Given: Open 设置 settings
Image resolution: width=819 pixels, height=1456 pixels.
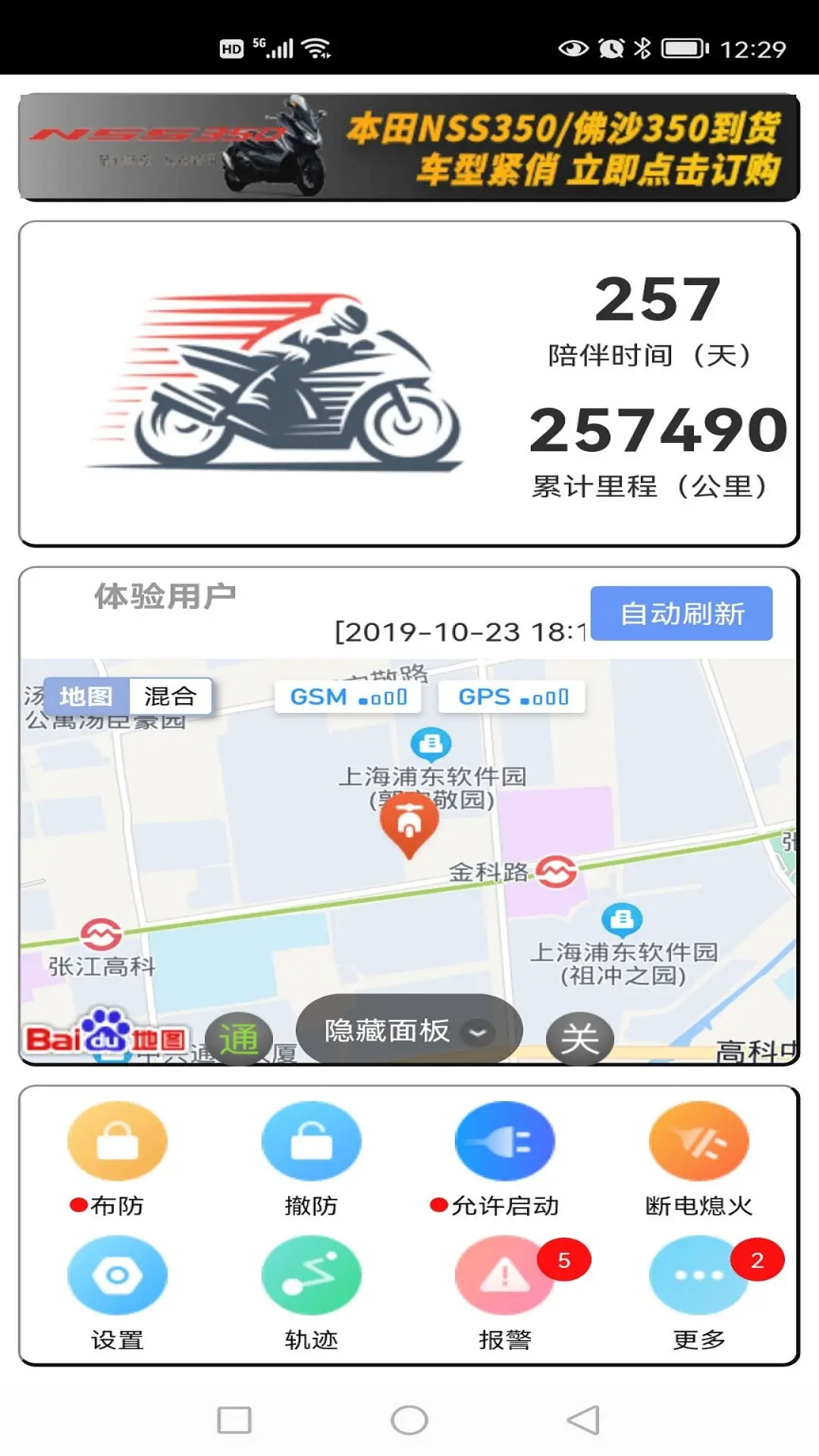Looking at the screenshot, I should pos(117,1276).
